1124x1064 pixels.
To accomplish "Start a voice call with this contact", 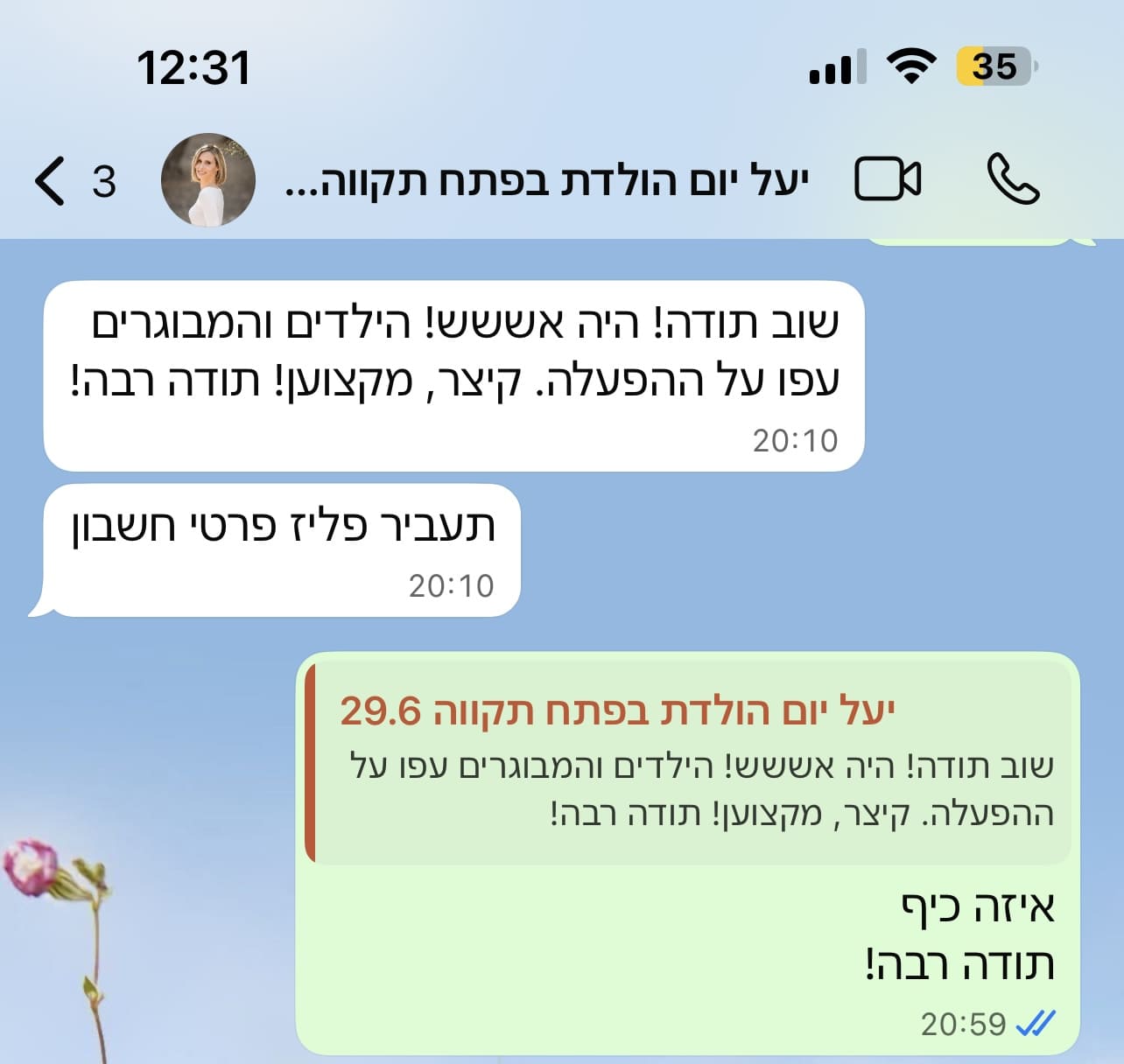I will 1013,180.
